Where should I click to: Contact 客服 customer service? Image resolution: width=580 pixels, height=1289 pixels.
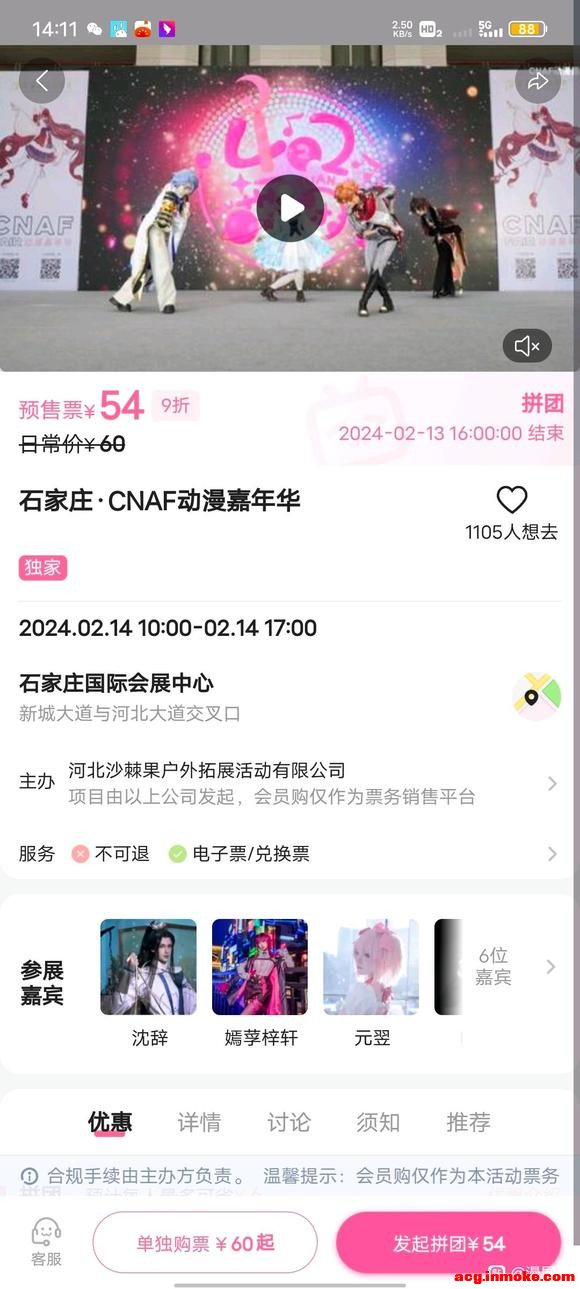point(46,1243)
